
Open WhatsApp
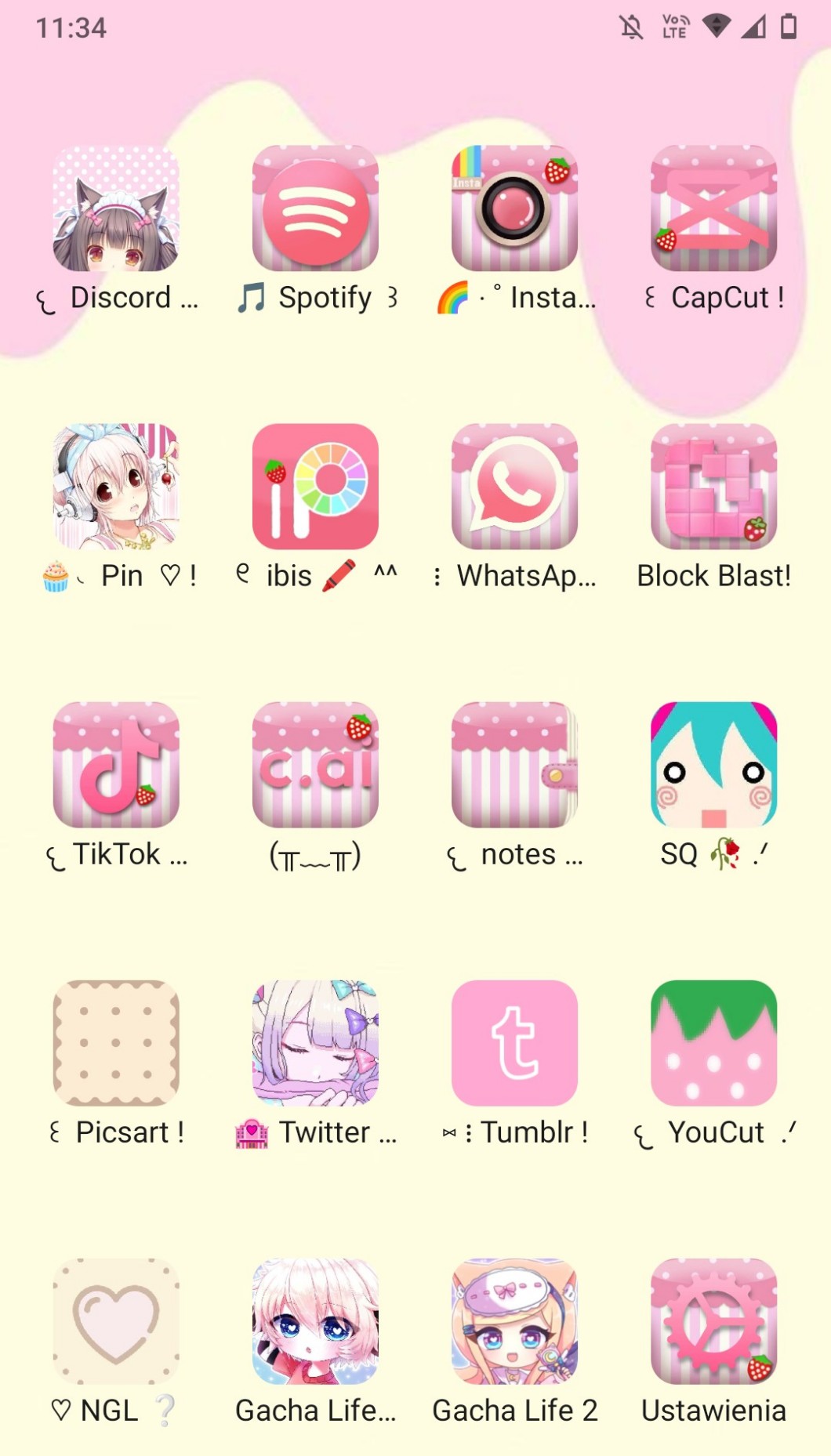514,487
